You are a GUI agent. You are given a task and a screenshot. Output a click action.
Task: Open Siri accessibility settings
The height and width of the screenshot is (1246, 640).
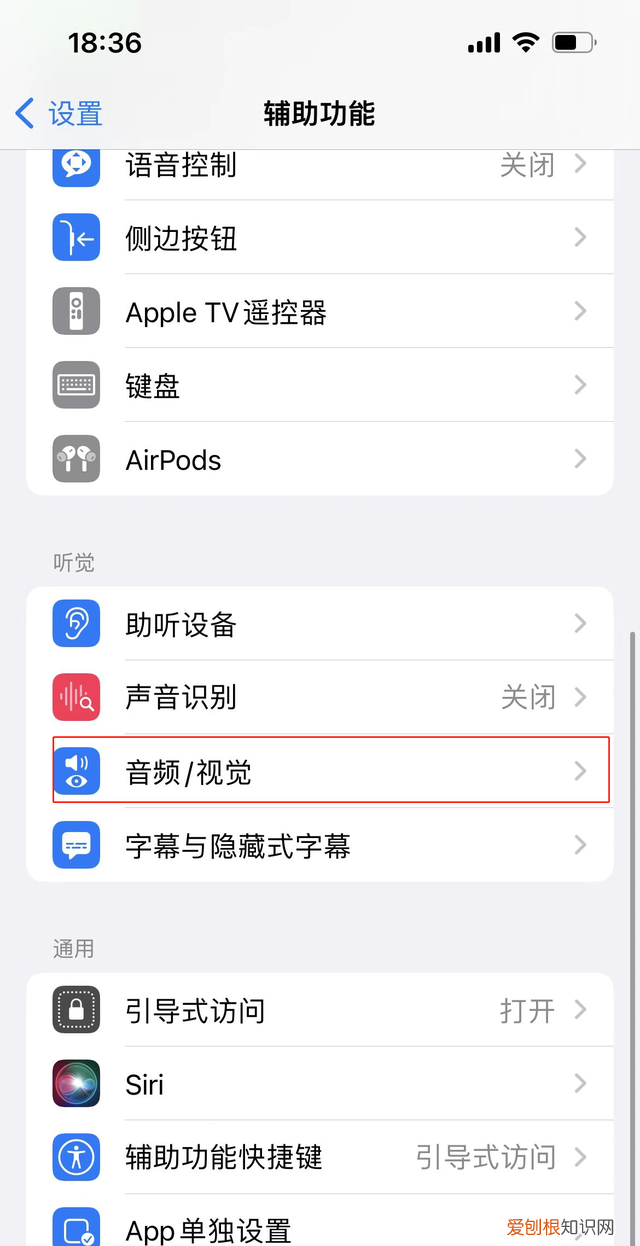pyautogui.click(x=320, y=1084)
